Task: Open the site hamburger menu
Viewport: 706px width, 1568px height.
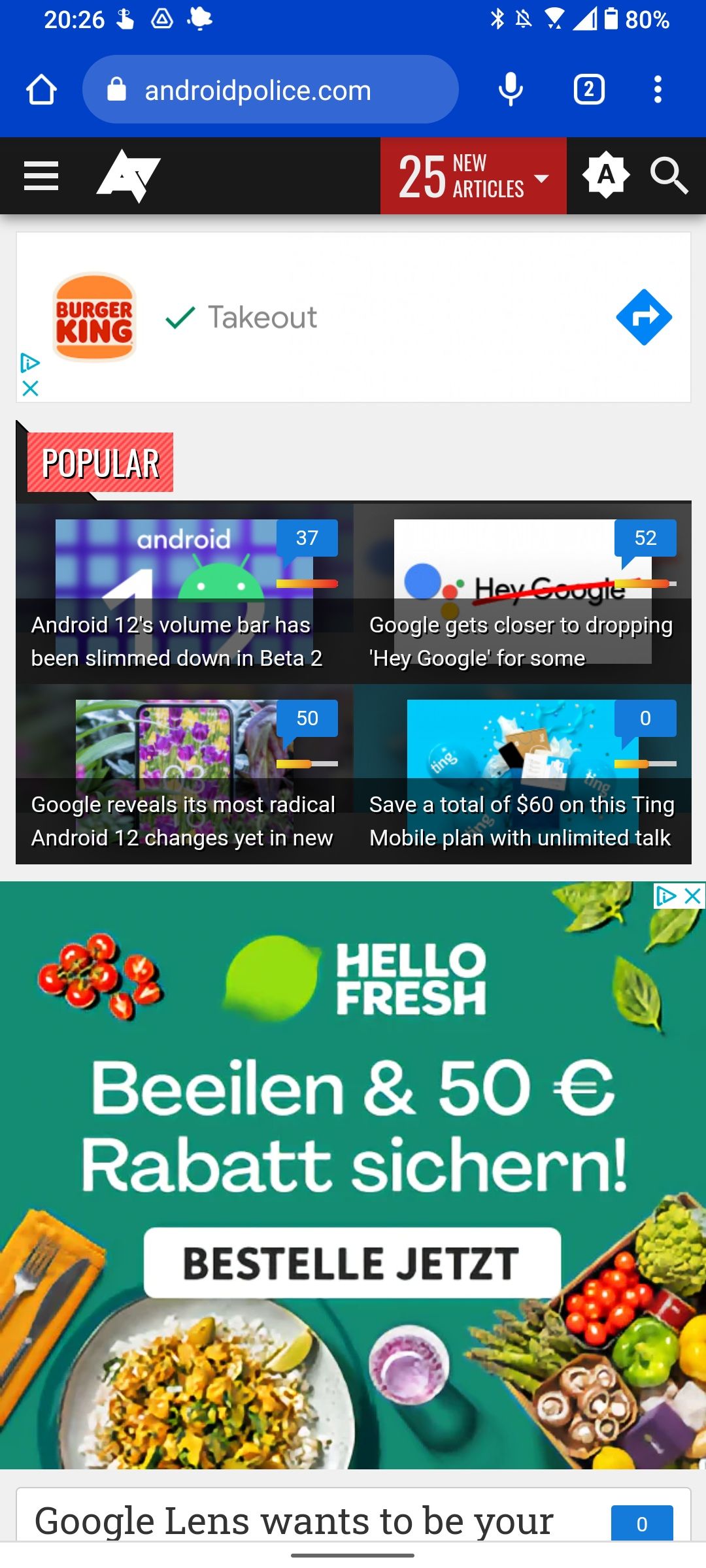Action: point(41,176)
